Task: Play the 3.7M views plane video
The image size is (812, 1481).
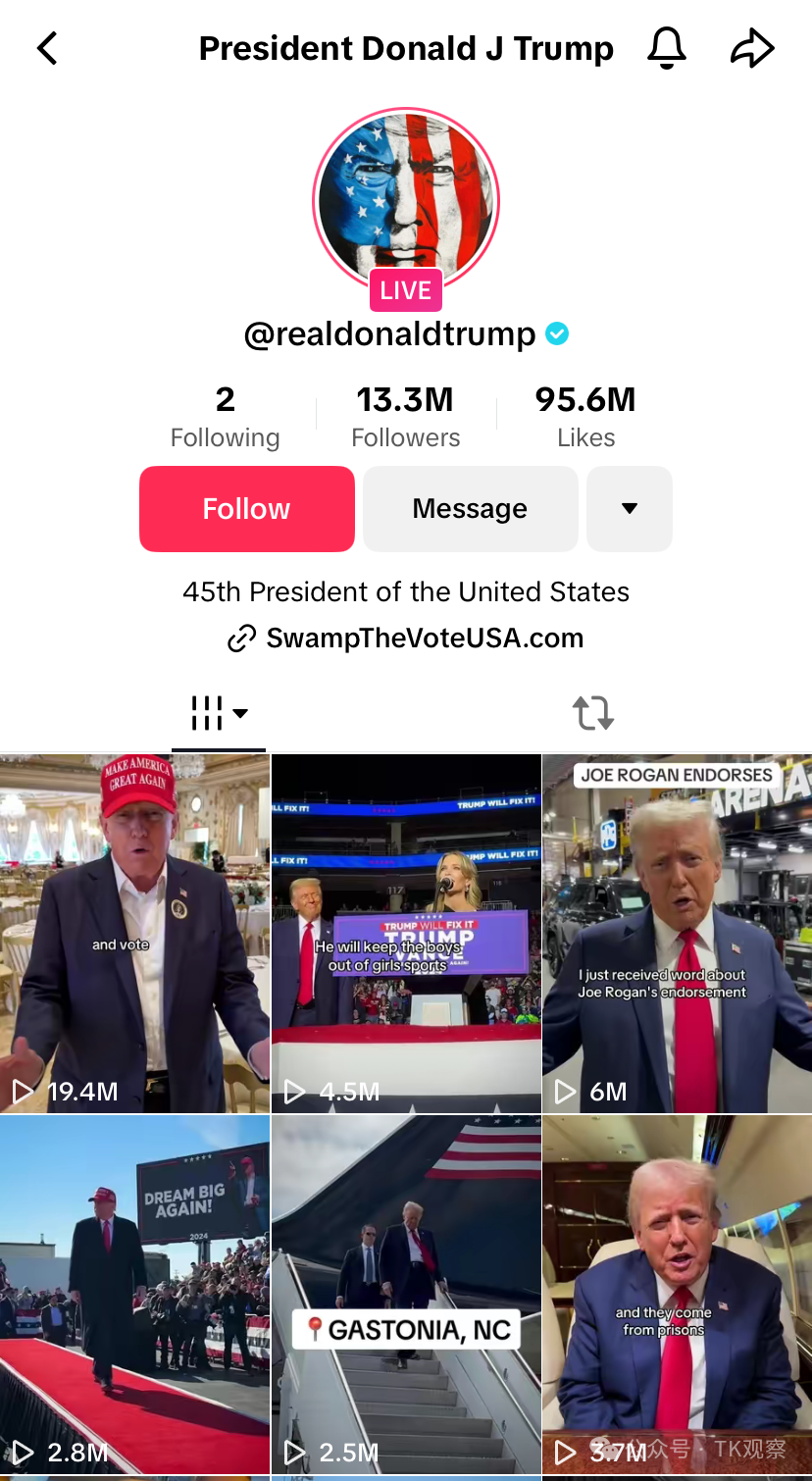Action: (677, 1294)
